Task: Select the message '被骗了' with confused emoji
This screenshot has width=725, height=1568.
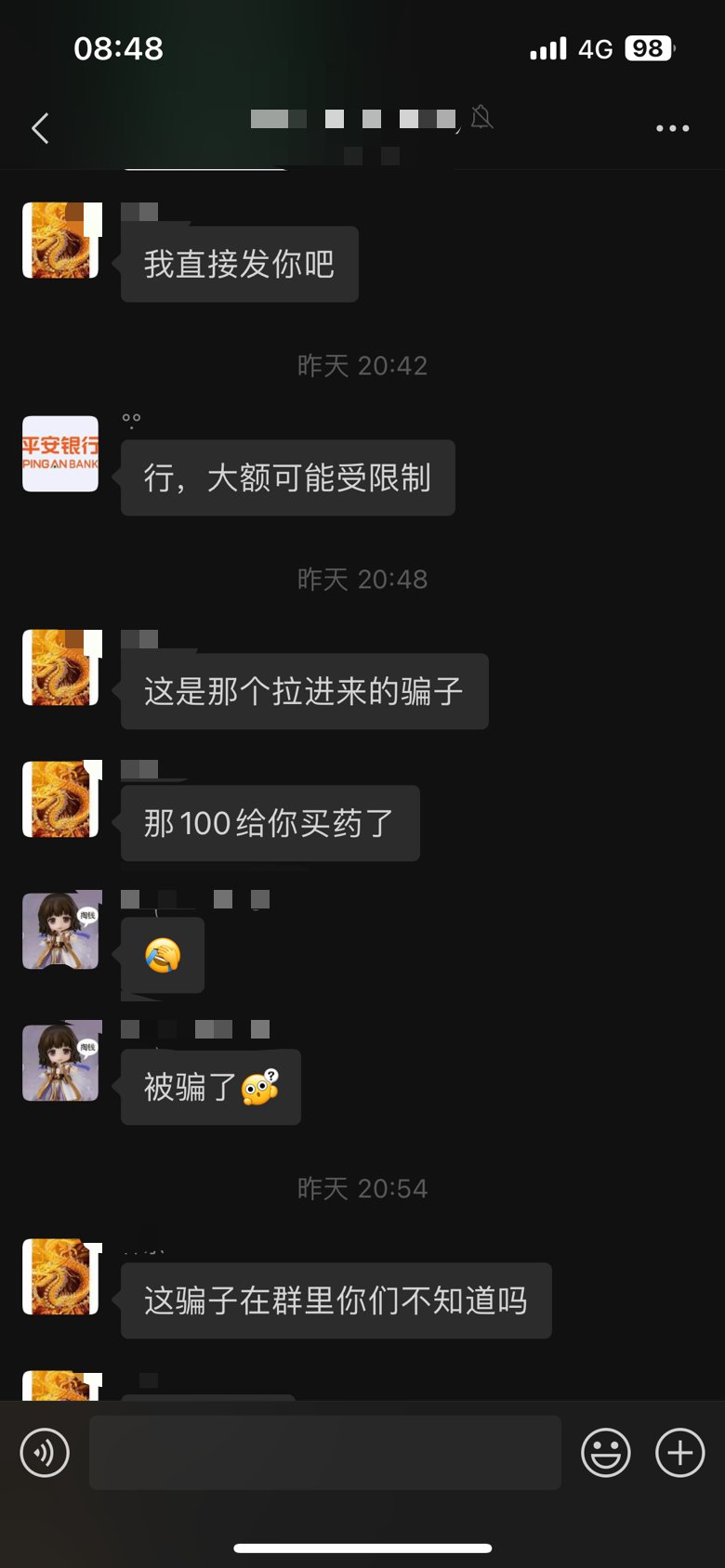Action: (210, 1087)
